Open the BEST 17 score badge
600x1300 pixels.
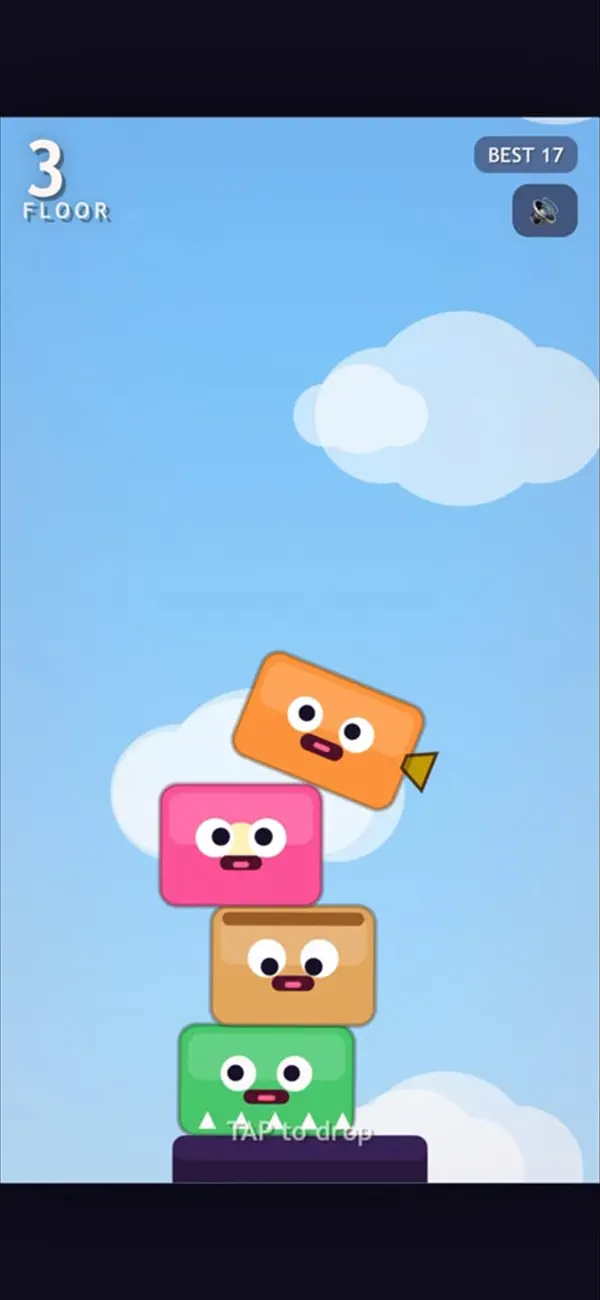pos(526,155)
